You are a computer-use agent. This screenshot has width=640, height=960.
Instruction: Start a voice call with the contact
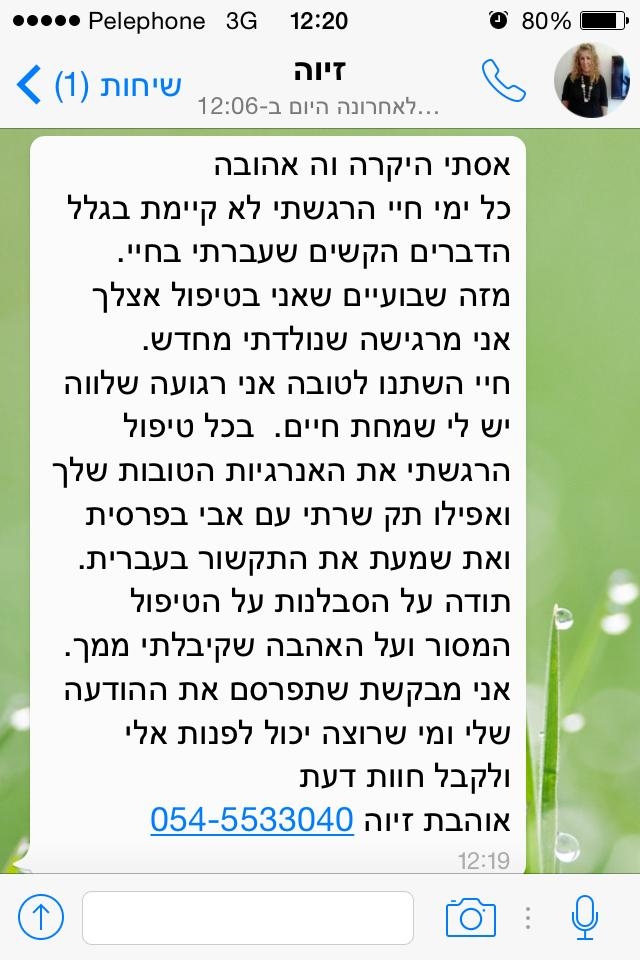503,80
